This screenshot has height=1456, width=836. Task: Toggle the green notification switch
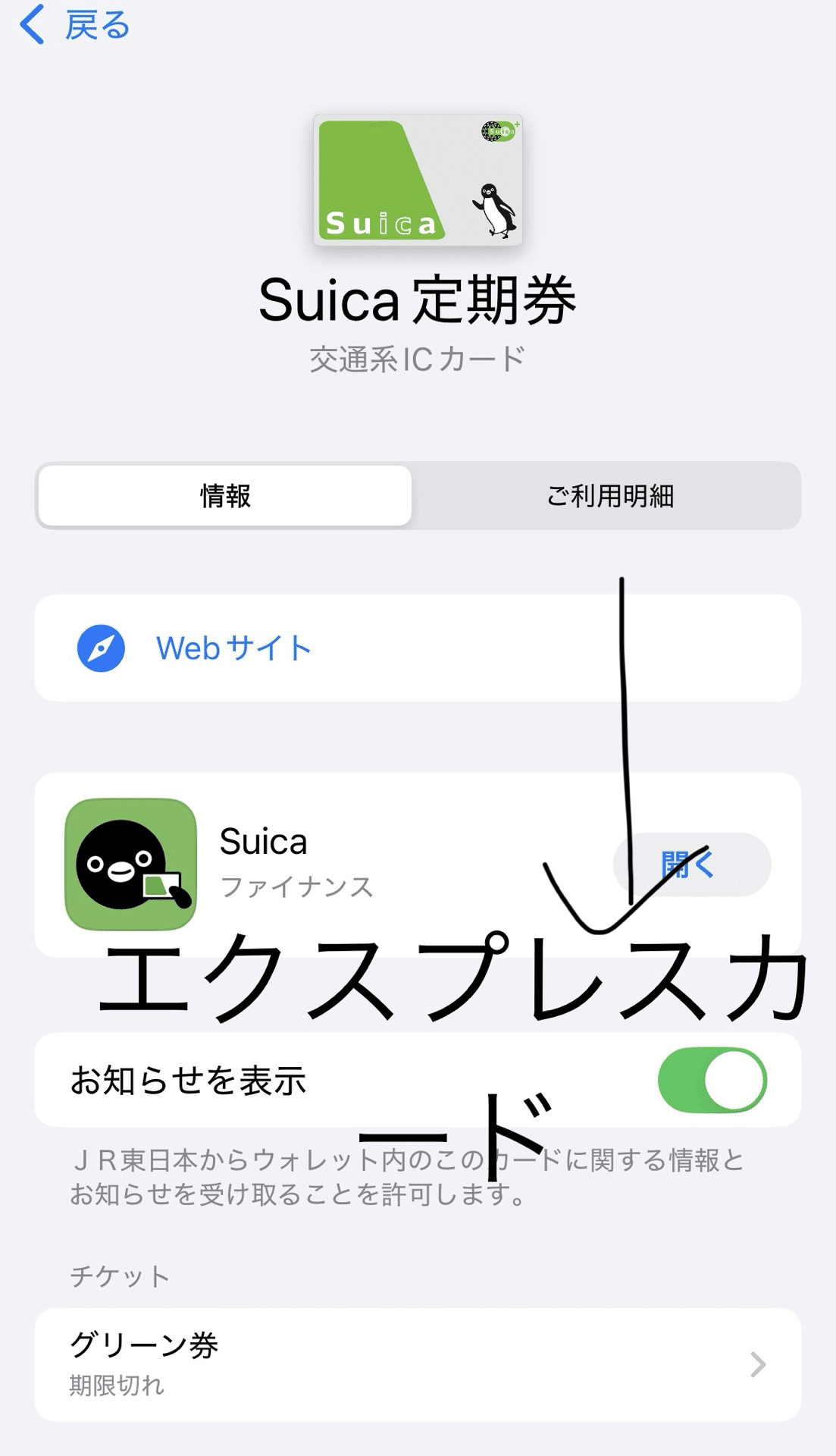(x=712, y=1081)
